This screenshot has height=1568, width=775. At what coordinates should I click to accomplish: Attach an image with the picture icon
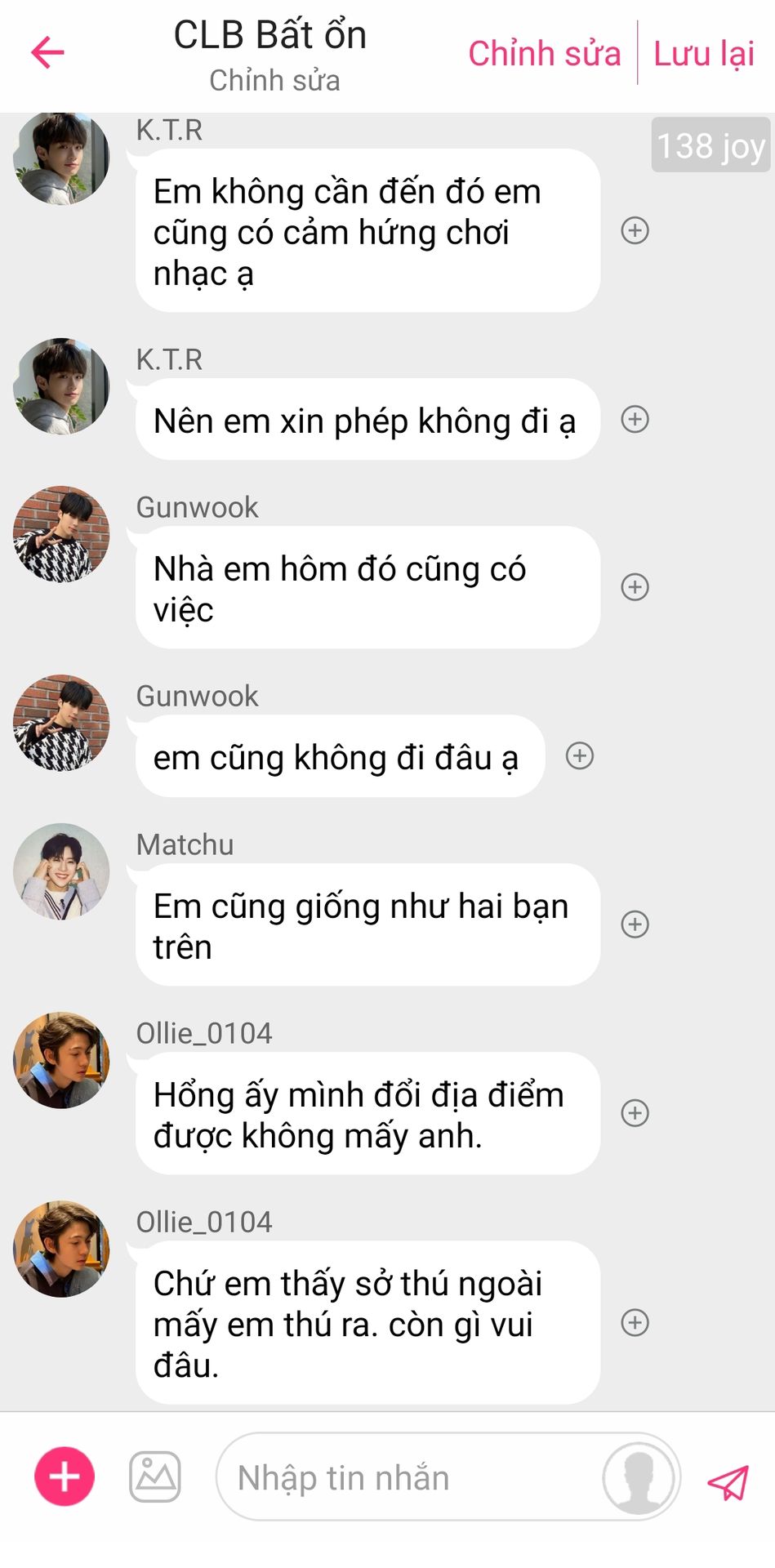(x=155, y=1477)
